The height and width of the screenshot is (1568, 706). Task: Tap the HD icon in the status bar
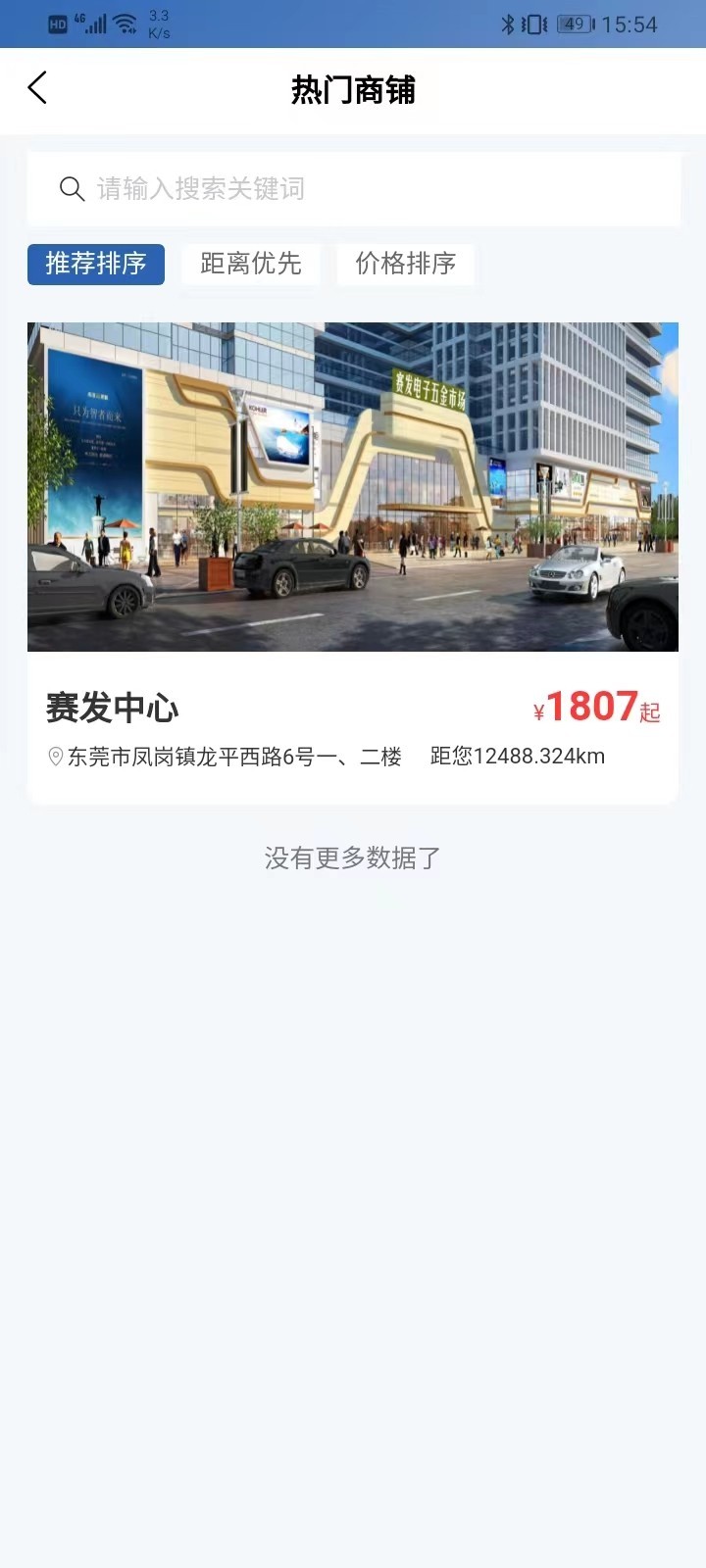coord(57,24)
